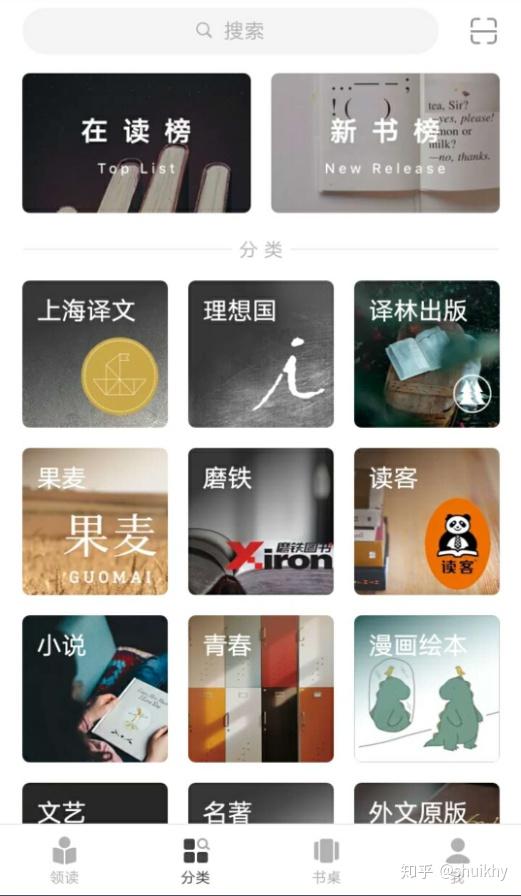Viewport: 521px width, 896px height.
Task: Open the 外文原版 category tile
Action: pos(427,803)
